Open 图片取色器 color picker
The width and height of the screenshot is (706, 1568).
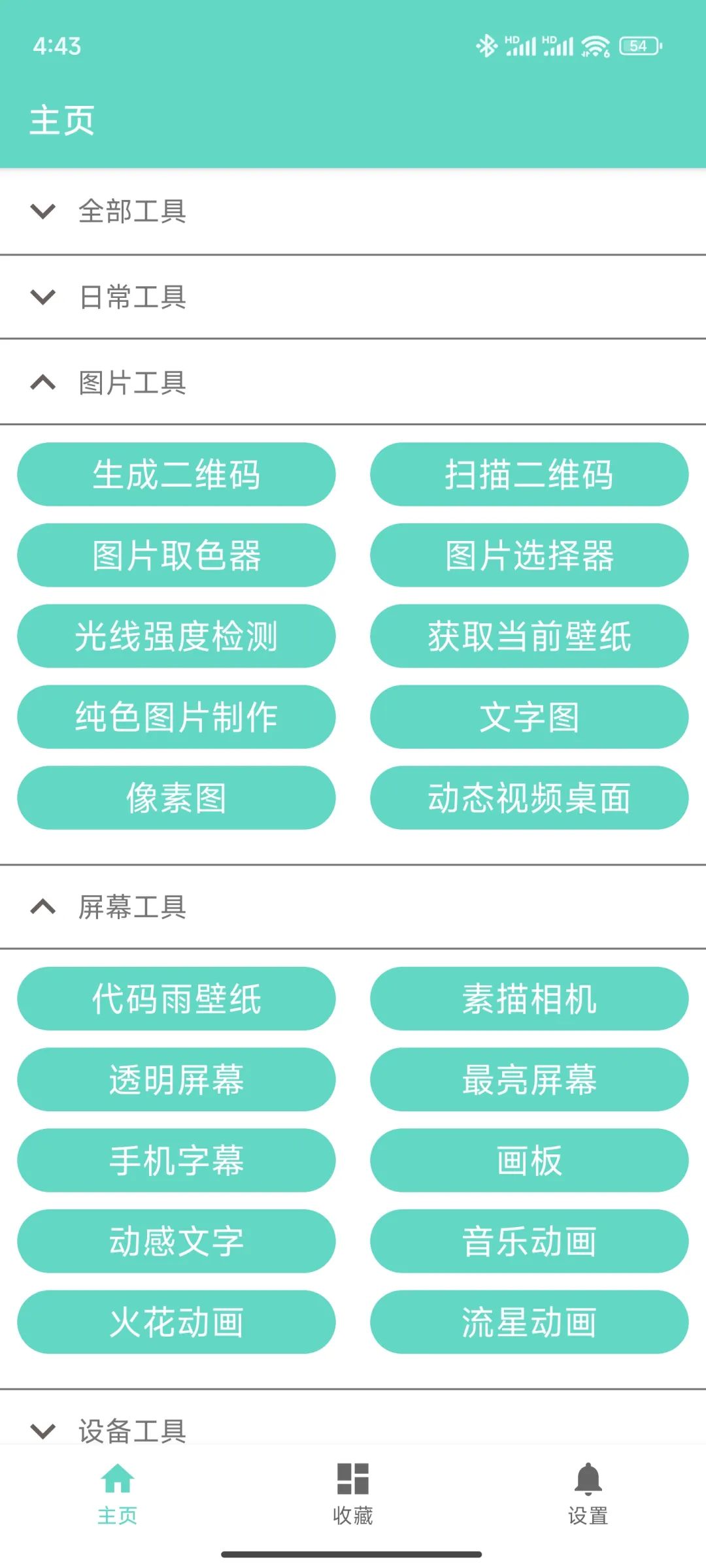pos(176,555)
